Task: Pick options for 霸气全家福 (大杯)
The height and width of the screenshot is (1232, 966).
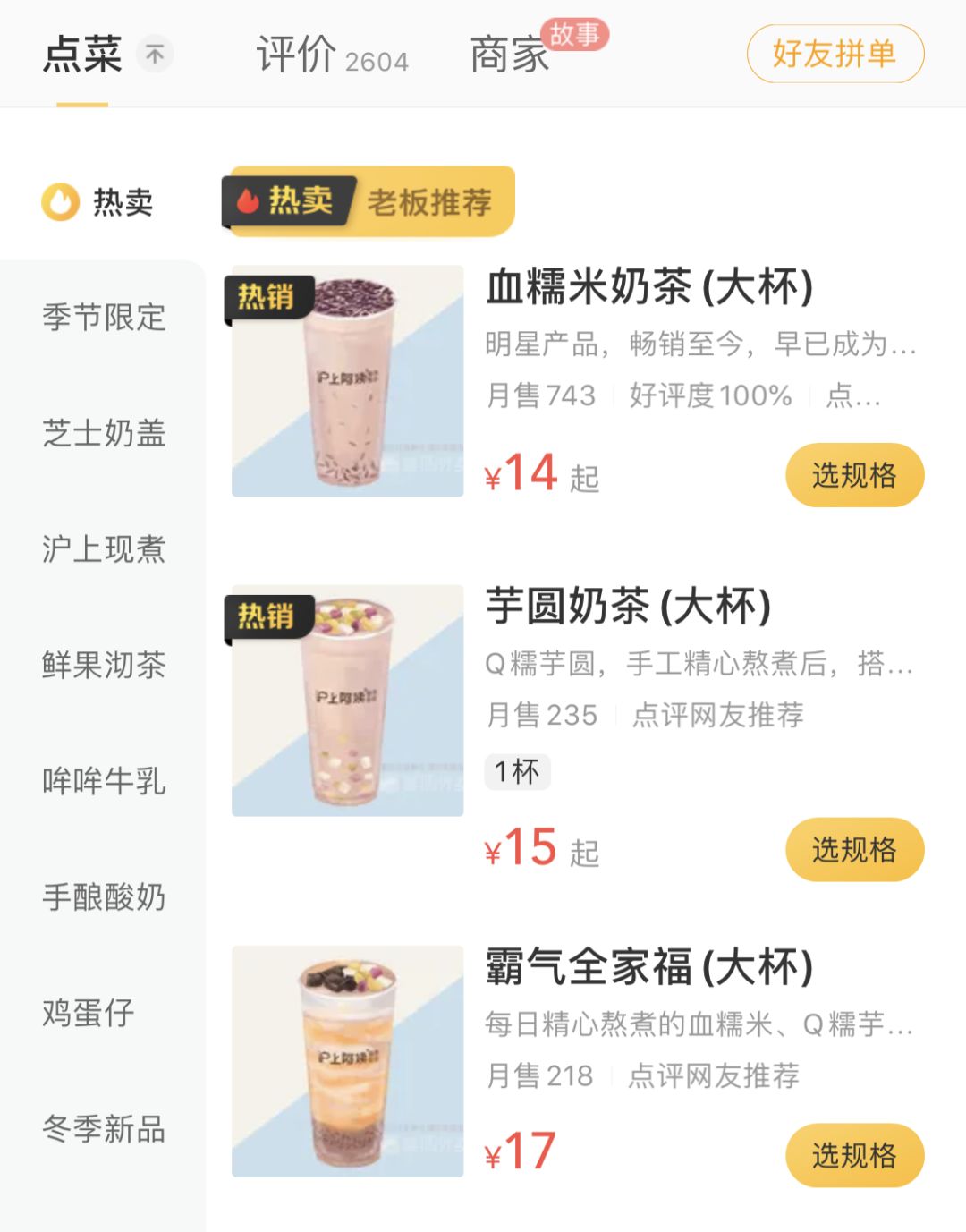Action: (x=854, y=1155)
